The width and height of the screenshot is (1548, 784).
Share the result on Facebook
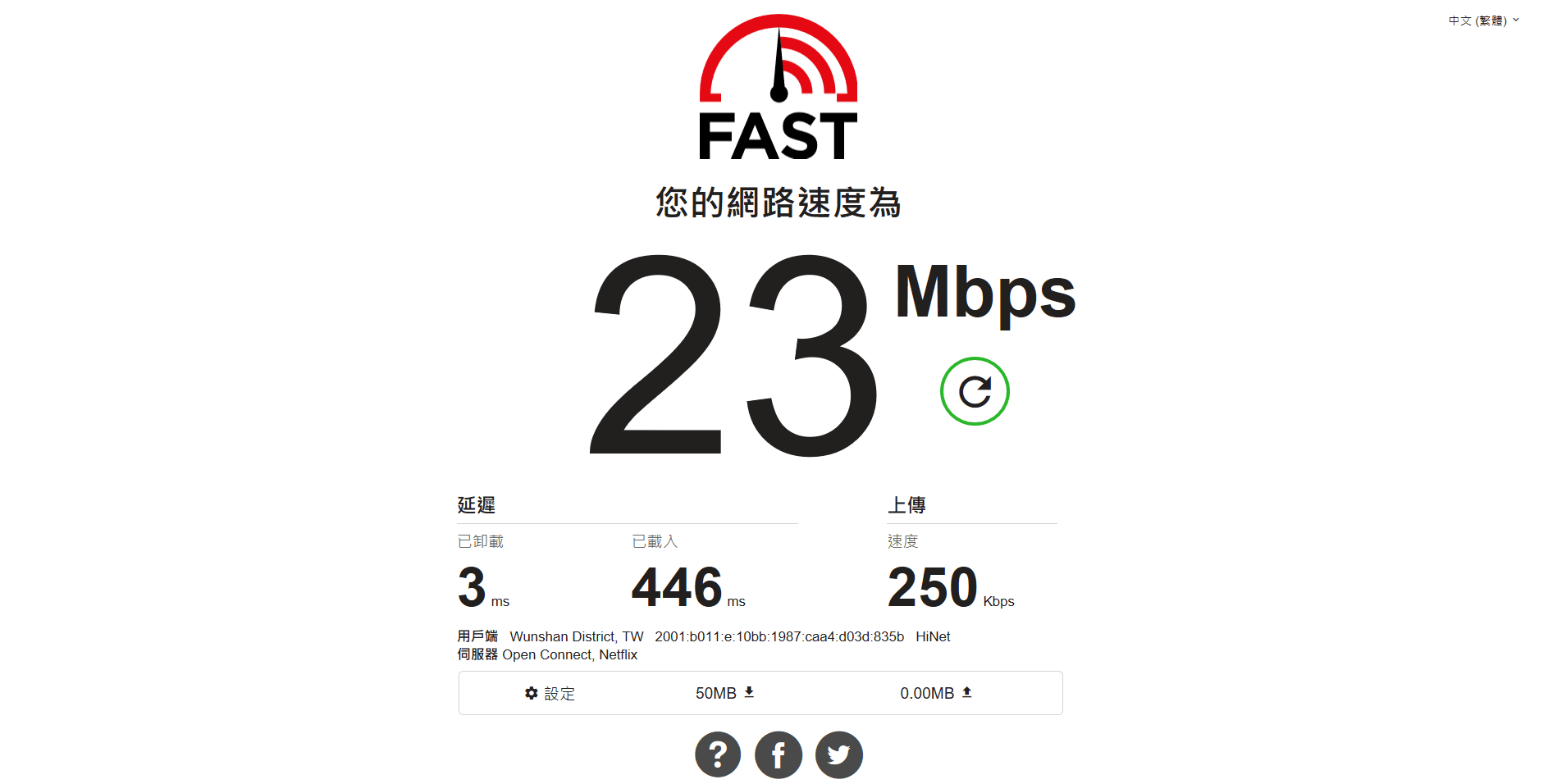coord(779,754)
